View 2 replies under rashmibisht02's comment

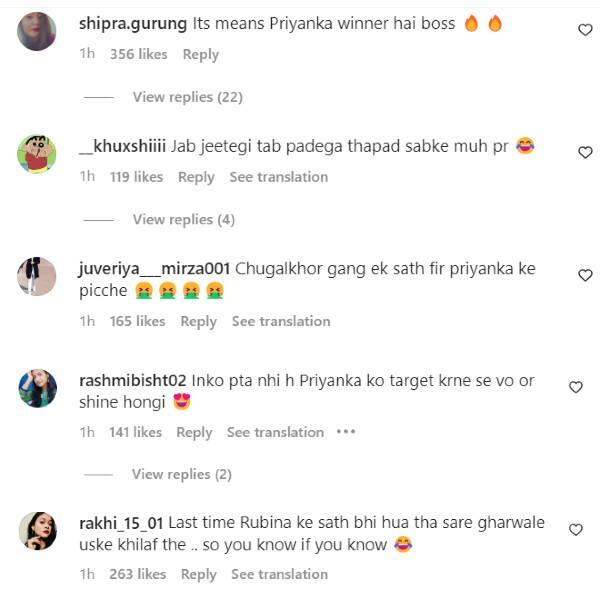181,474
